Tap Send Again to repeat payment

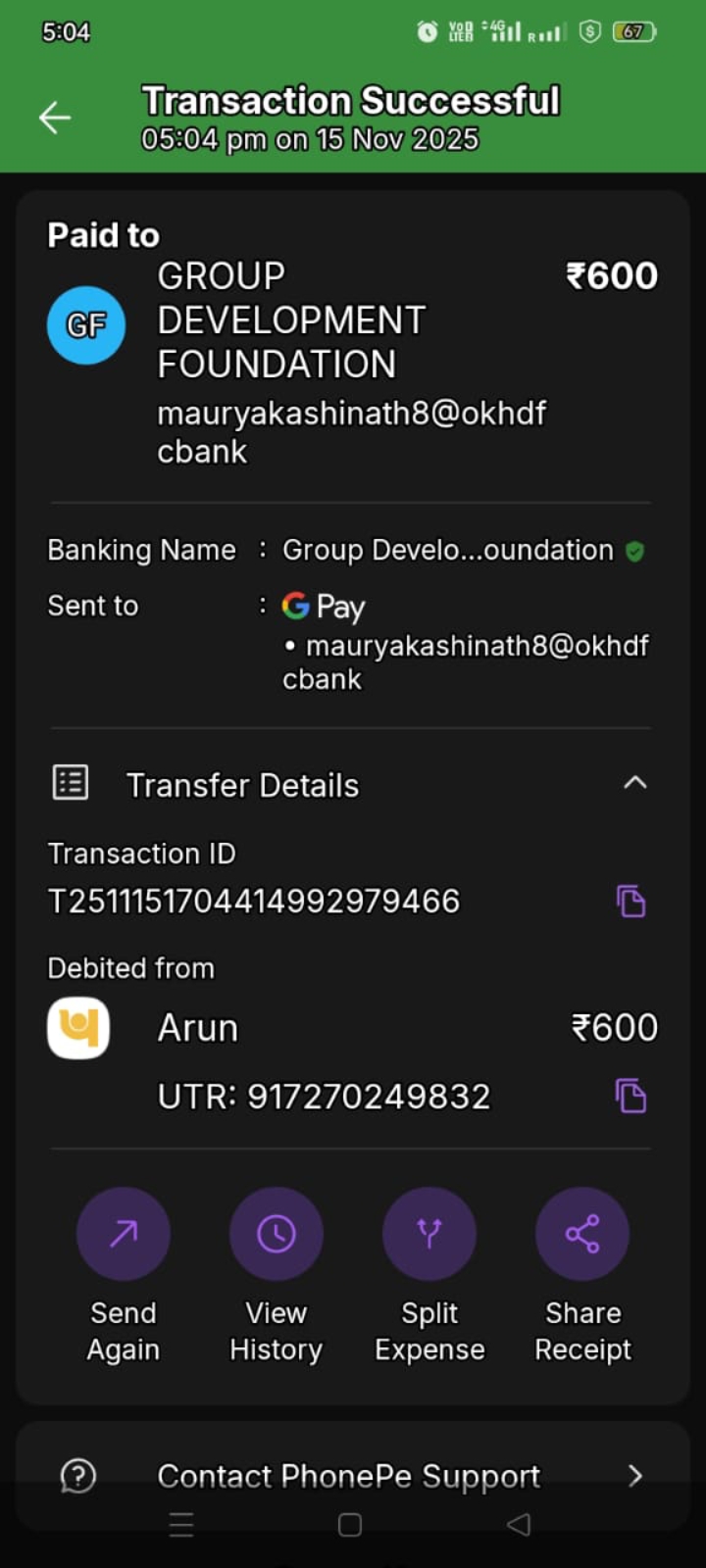pos(124,1234)
